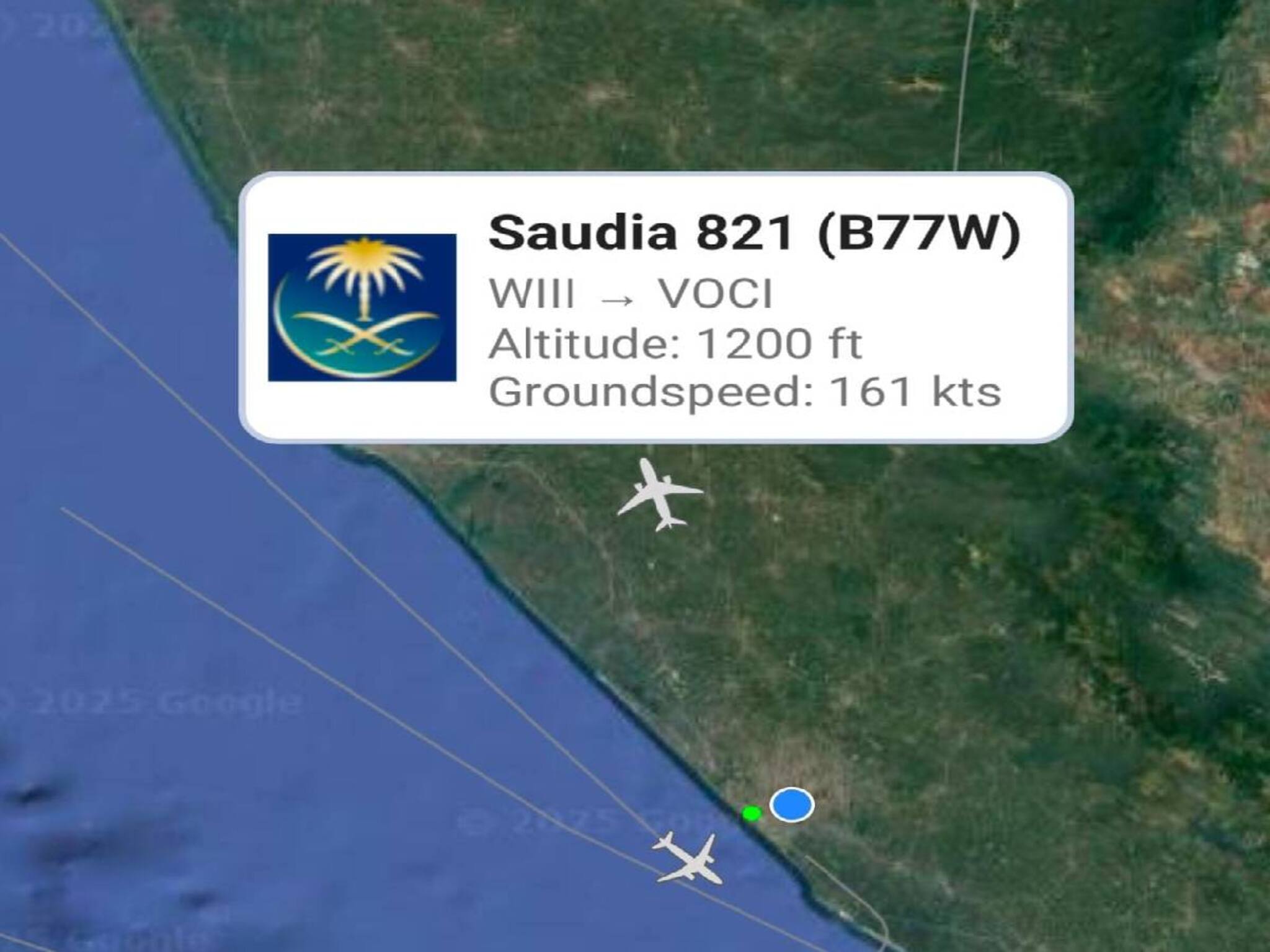Tap the blue location dot on the coast
Viewport: 1270px width, 952px height.
(791, 804)
